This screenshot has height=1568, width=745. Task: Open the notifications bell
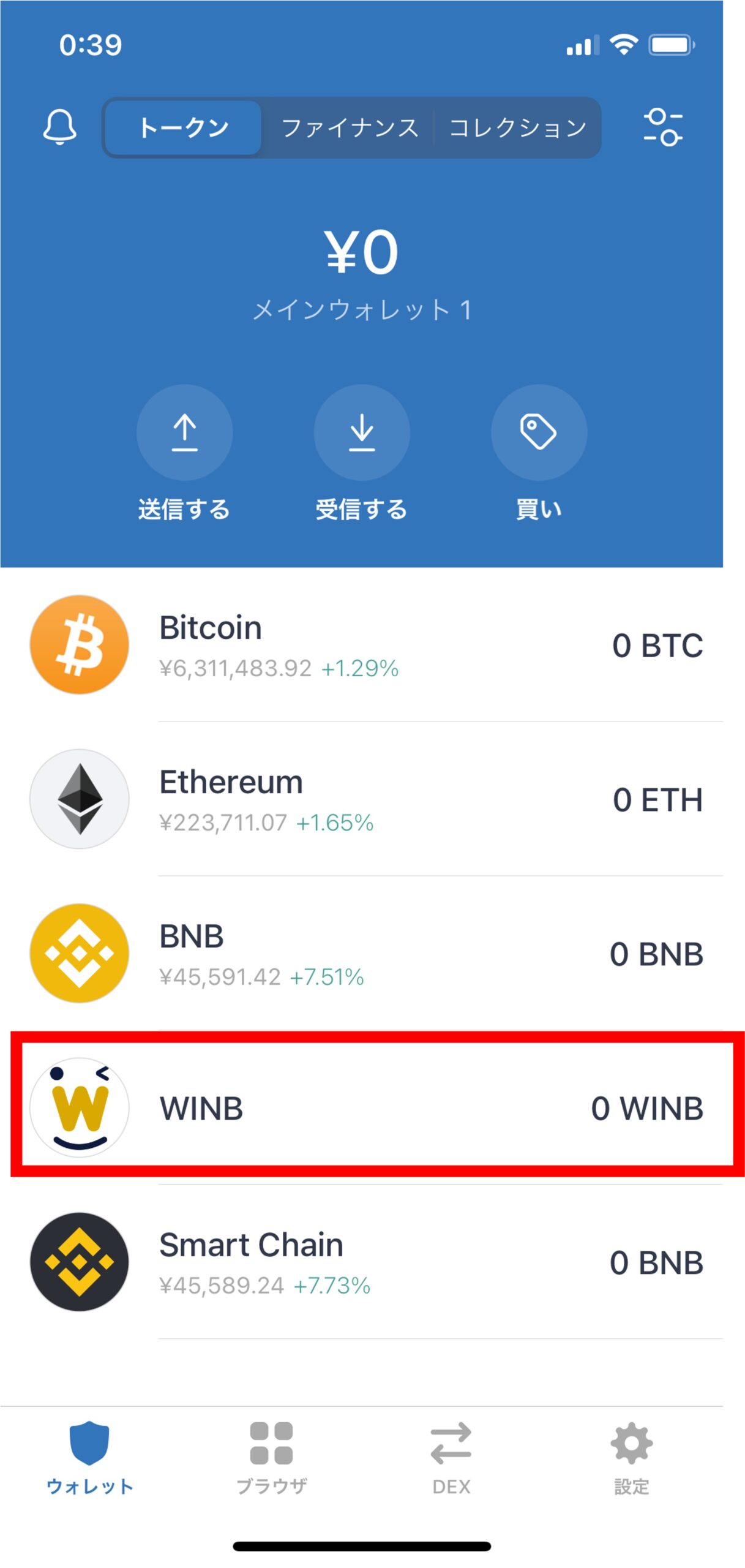pyautogui.click(x=60, y=127)
